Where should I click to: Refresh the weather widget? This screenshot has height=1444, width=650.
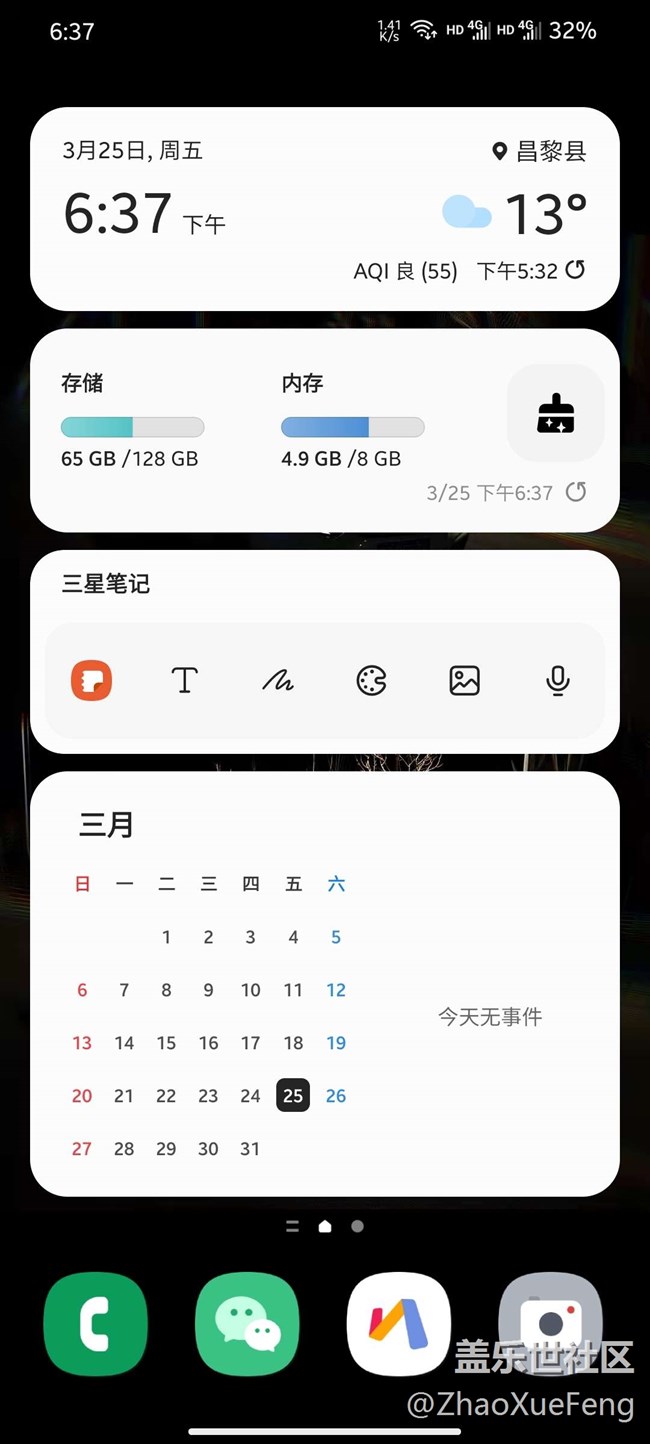point(575,270)
